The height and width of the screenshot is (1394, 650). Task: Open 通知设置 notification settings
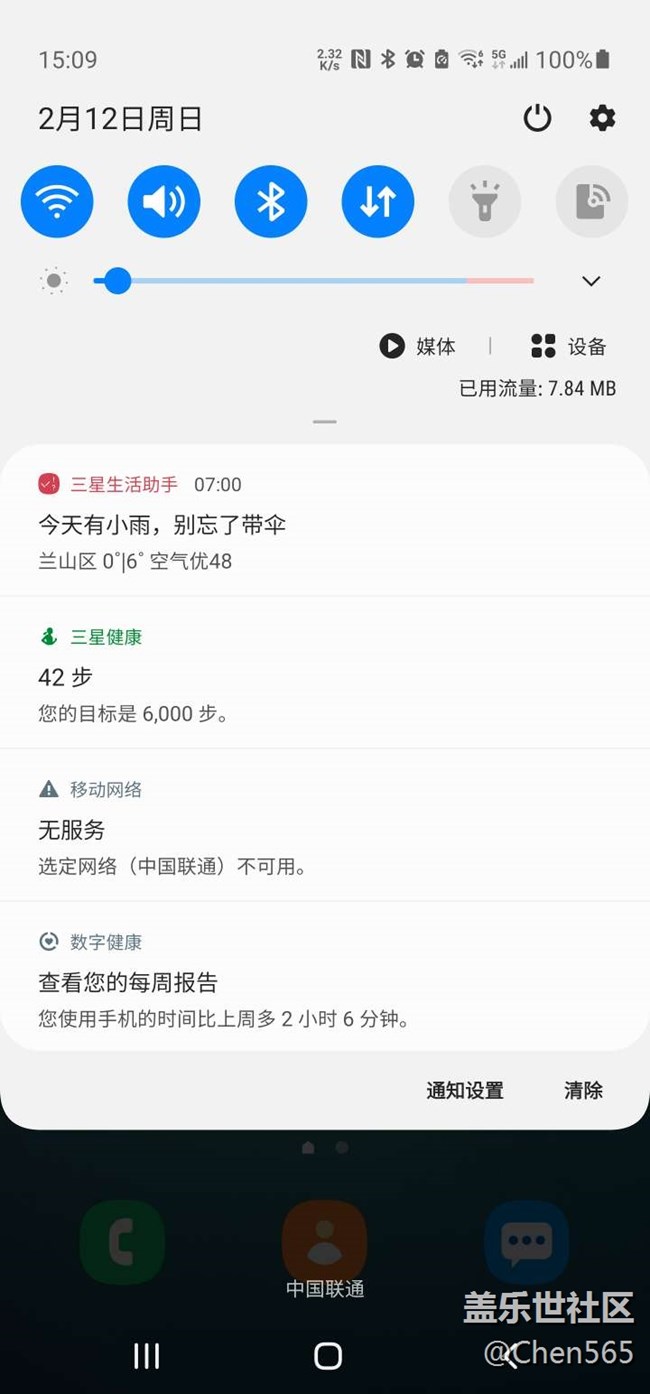click(x=465, y=1090)
